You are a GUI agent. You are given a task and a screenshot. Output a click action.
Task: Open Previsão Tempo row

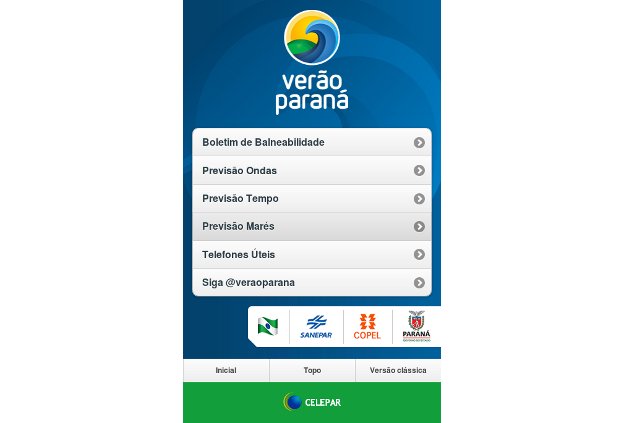tap(311, 198)
